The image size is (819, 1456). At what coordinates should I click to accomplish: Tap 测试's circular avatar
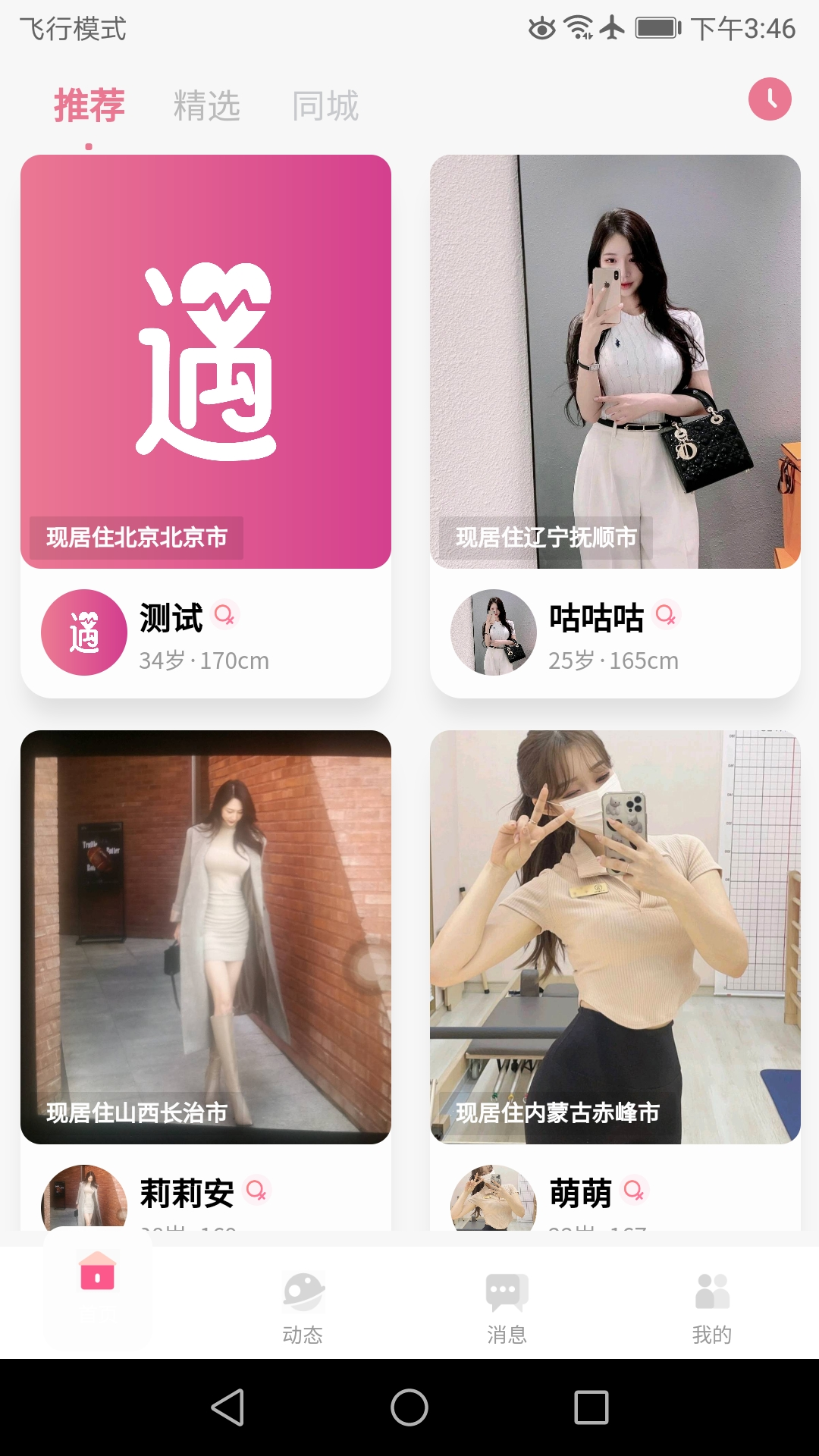(x=84, y=633)
